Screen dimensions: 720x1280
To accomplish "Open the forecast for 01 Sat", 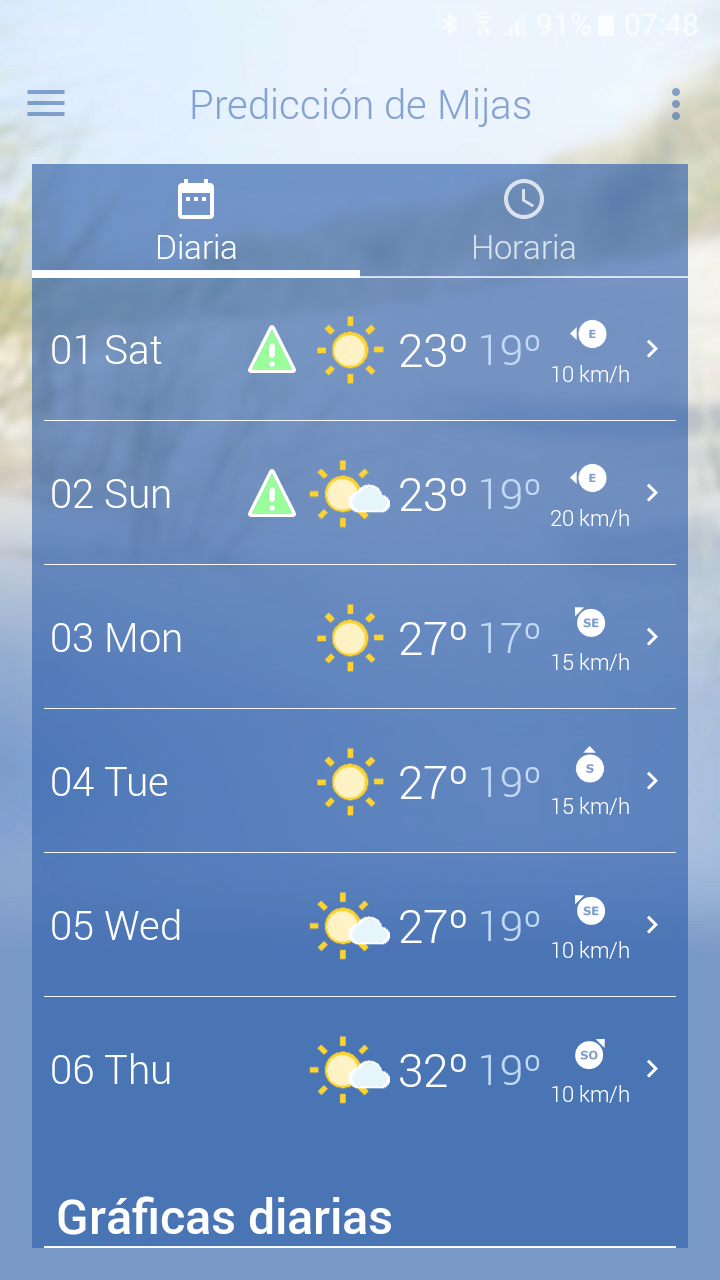I will [360, 349].
